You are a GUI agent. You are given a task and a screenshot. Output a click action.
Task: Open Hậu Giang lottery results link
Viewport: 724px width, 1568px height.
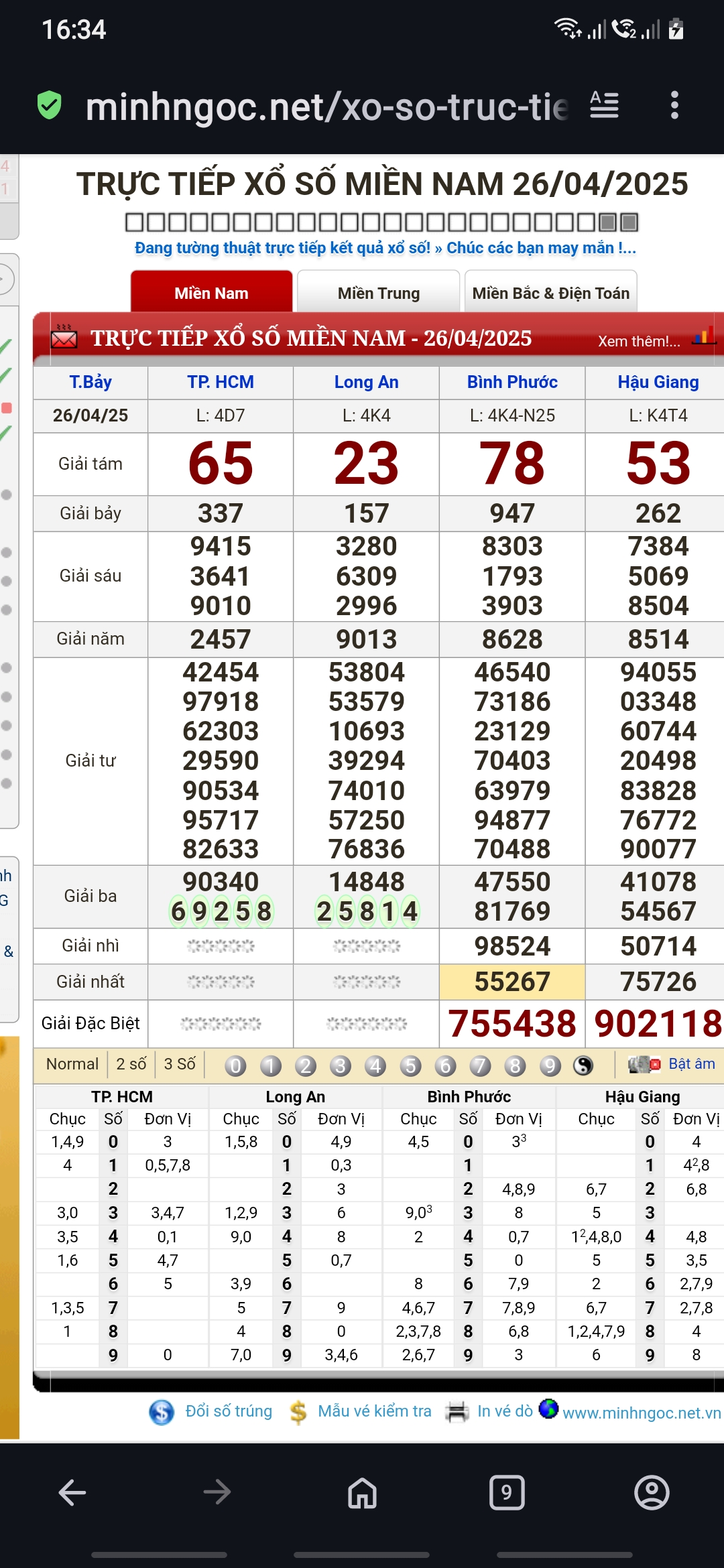point(658,382)
